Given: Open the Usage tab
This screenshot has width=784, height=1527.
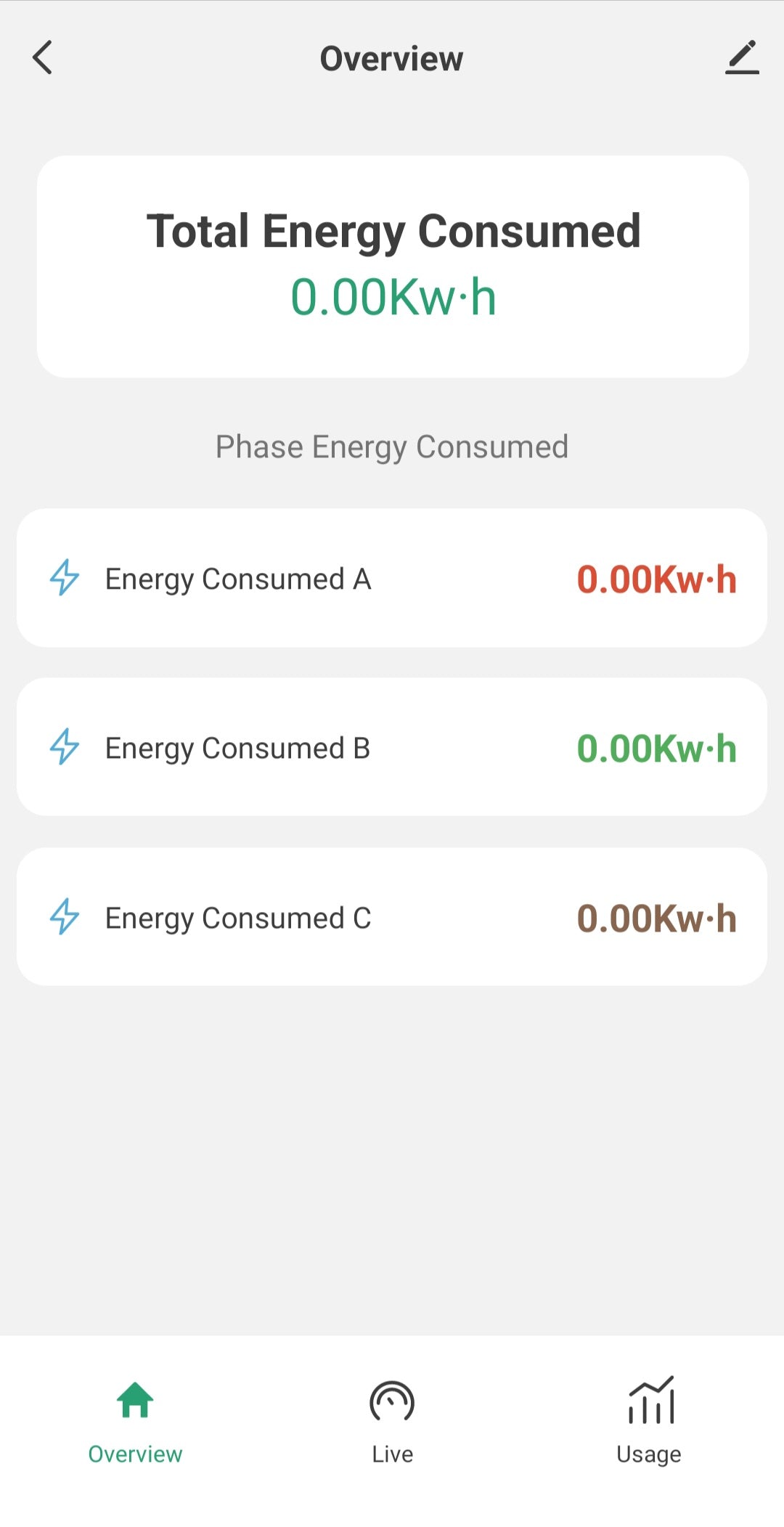Looking at the screenshot, I should click(x=649, y=1420).
